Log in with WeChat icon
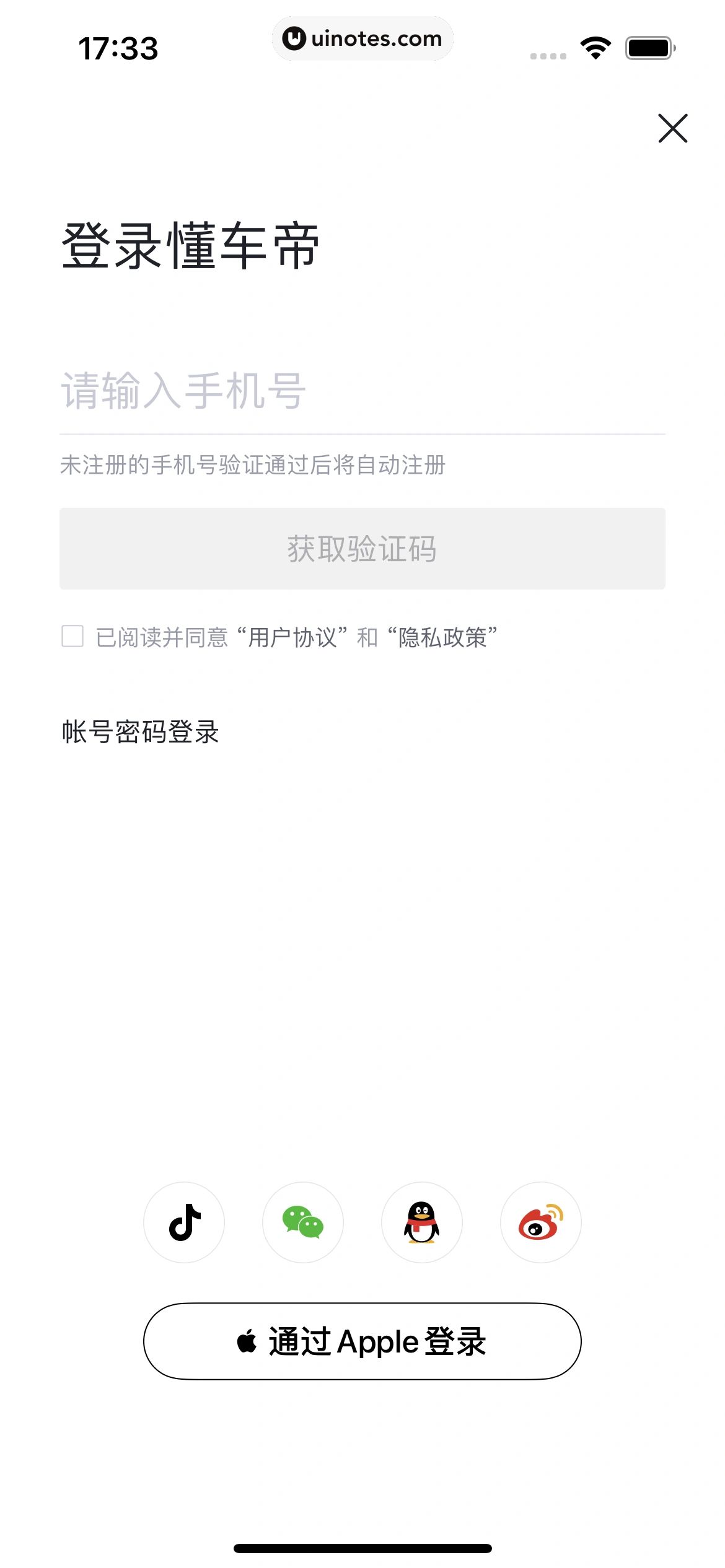This screenshot has height=1568, width=725. coord(303,1222)
